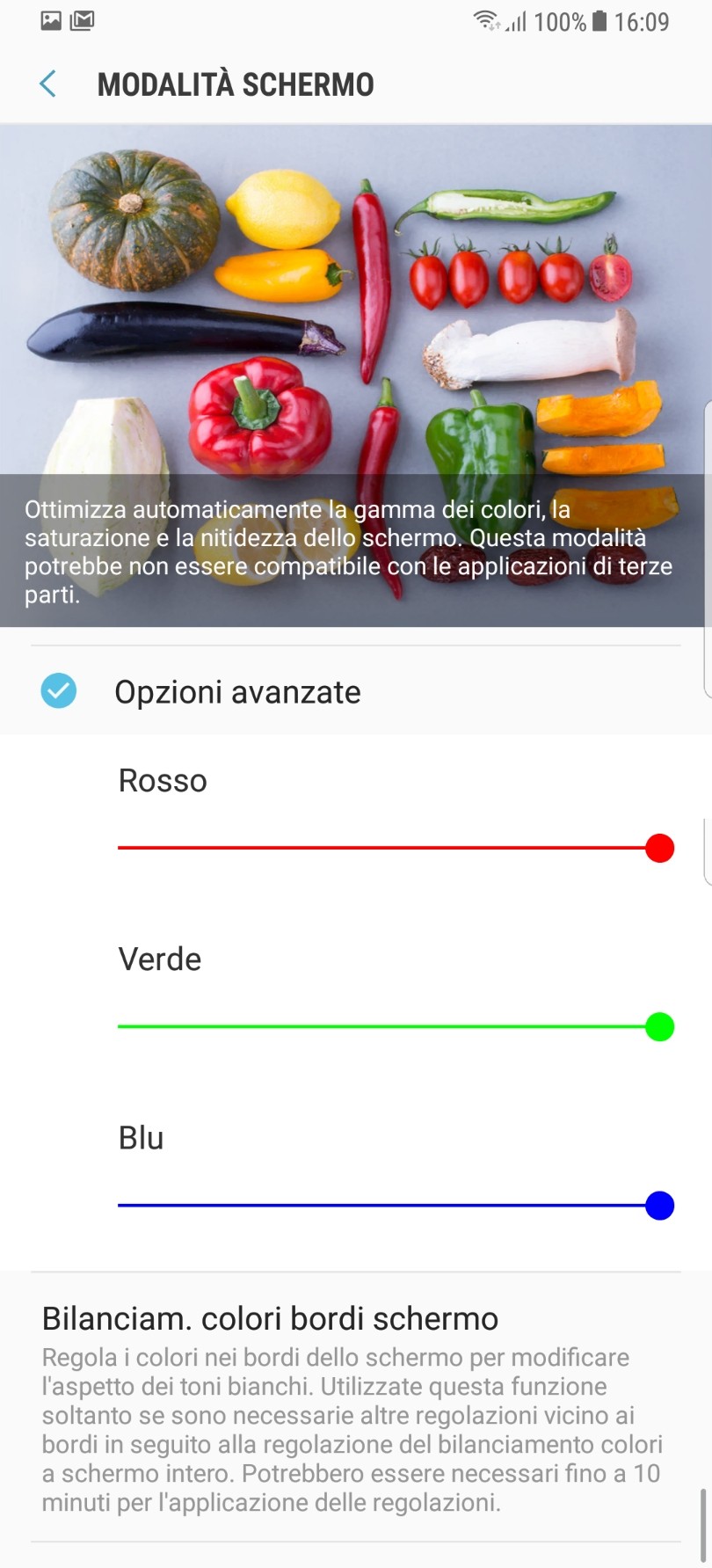Tap the Rosso color slider track
Image resolution: width=712 pixels, height=1568 pixels.
click(396, 848)
